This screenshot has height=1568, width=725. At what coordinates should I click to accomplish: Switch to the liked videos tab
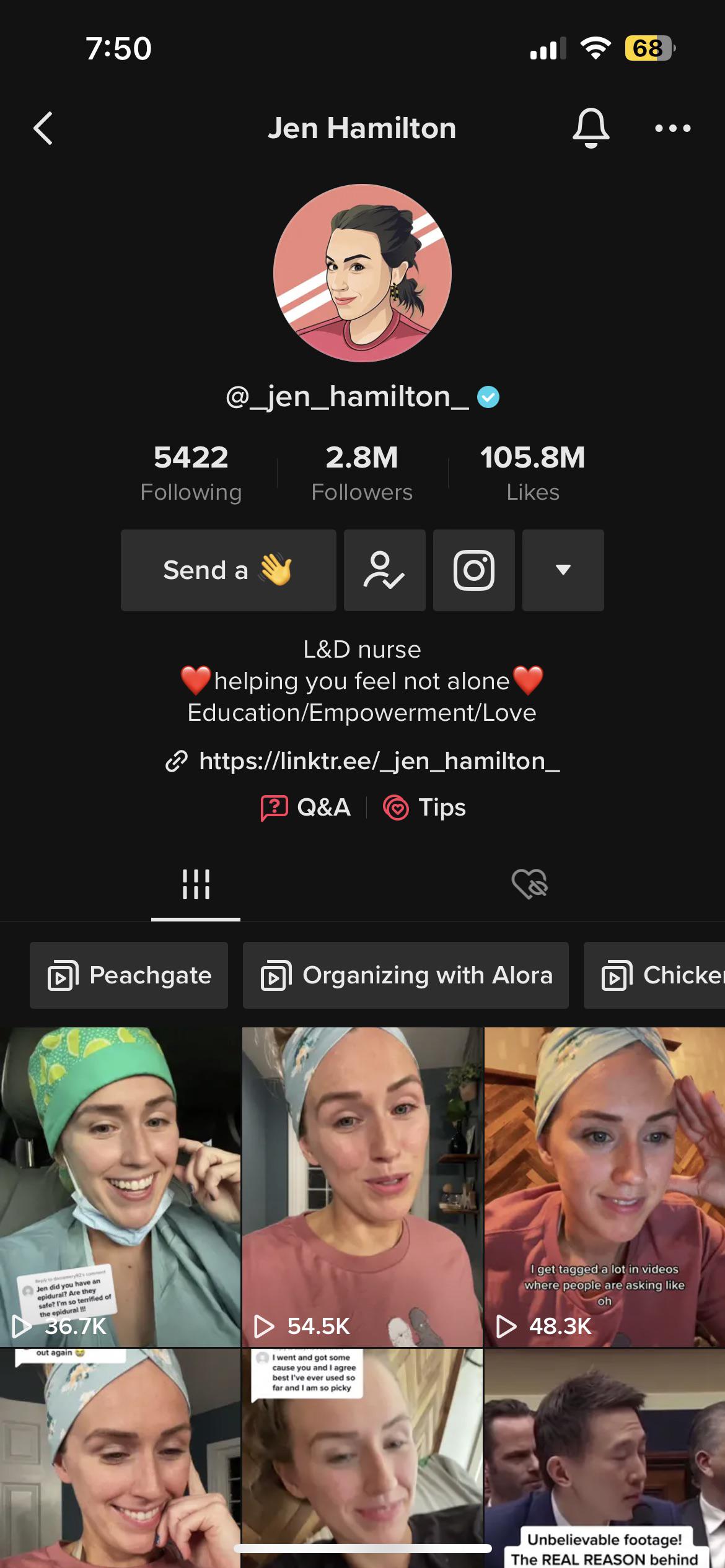(530, 884)
